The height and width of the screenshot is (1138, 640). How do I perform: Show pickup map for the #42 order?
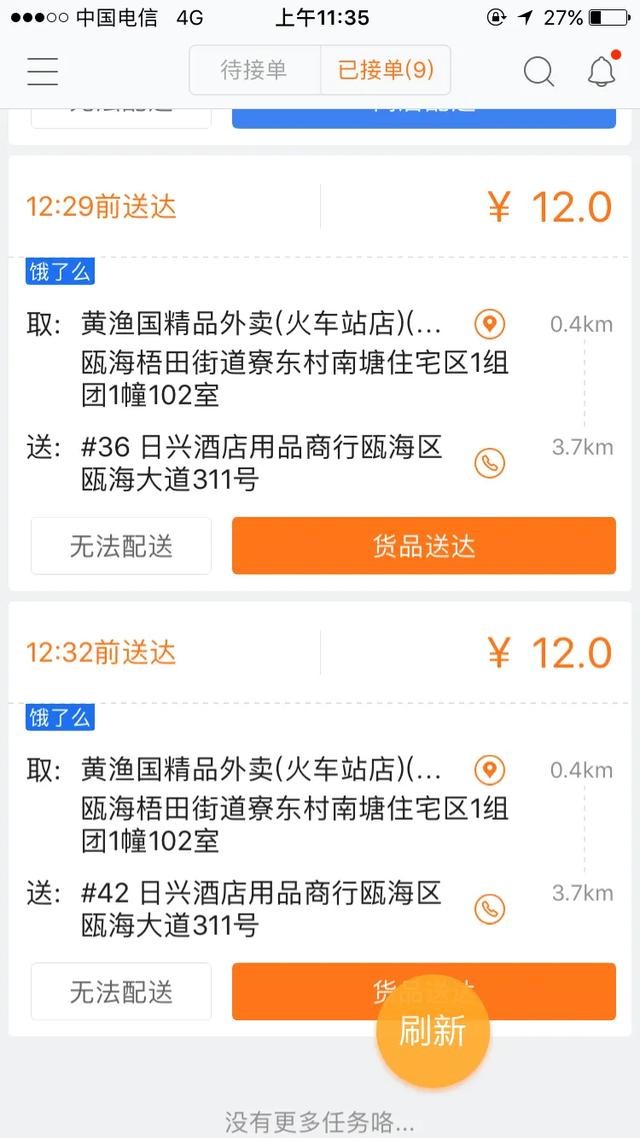tap(489, 770)
